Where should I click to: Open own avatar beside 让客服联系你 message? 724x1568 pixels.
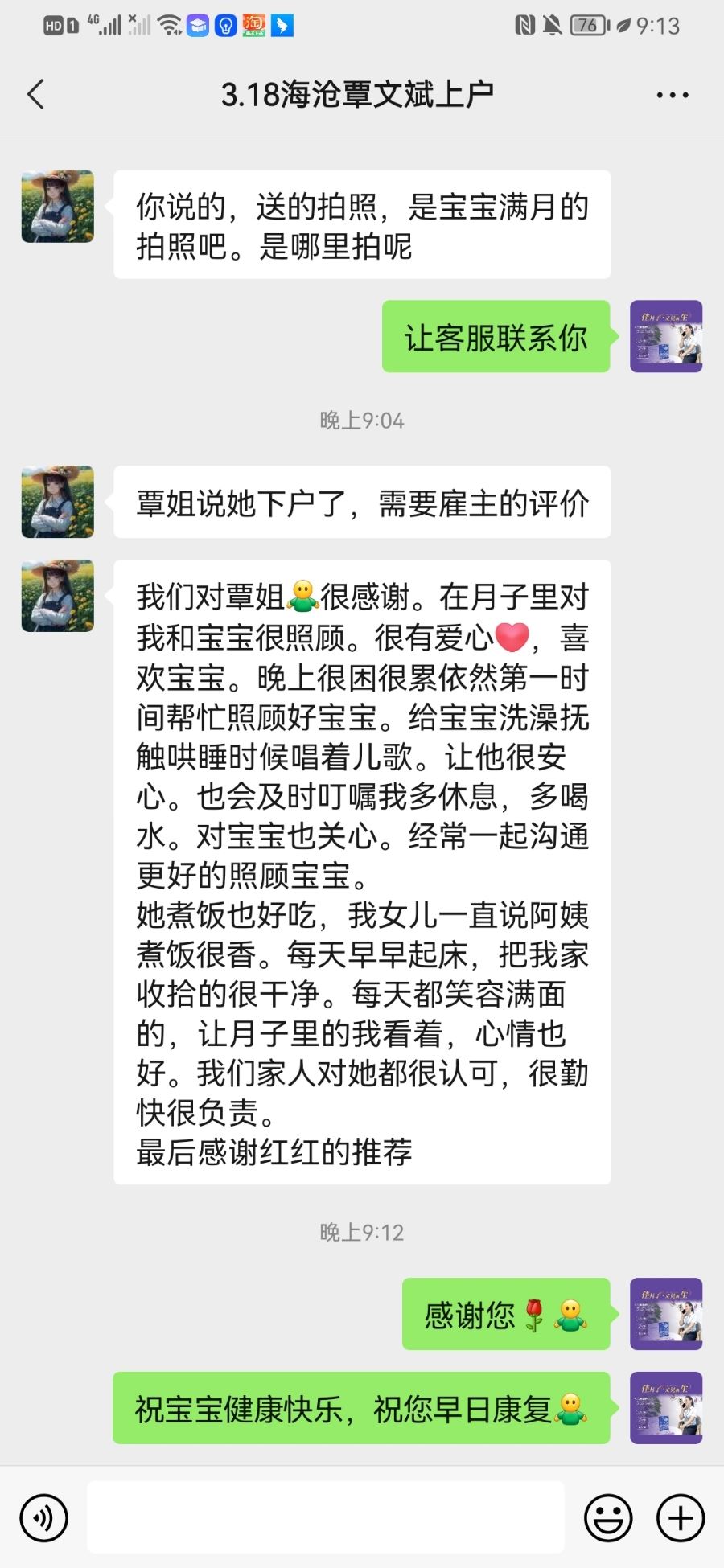pos(666,336)
